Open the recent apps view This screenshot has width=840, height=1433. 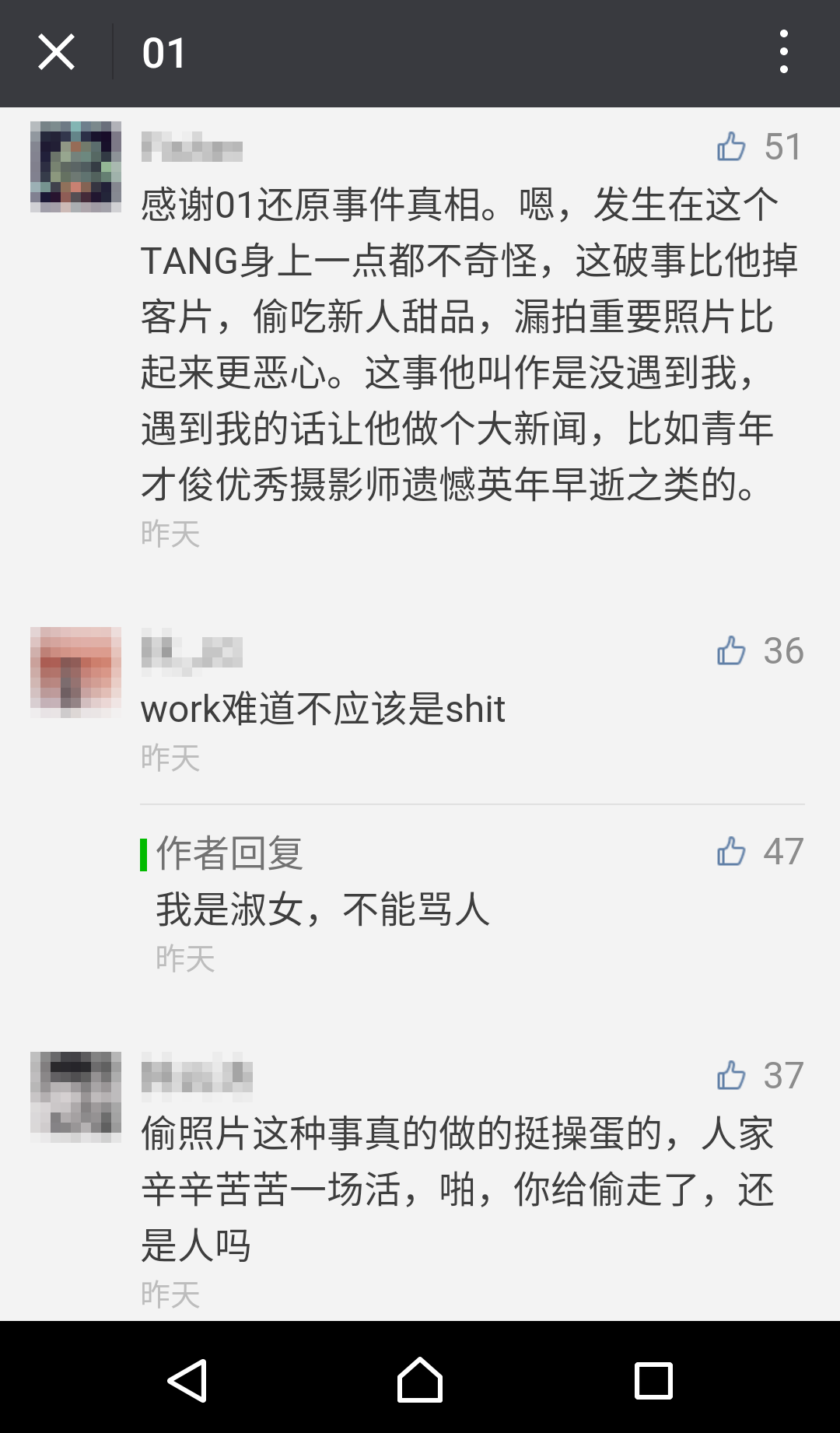653,1381
